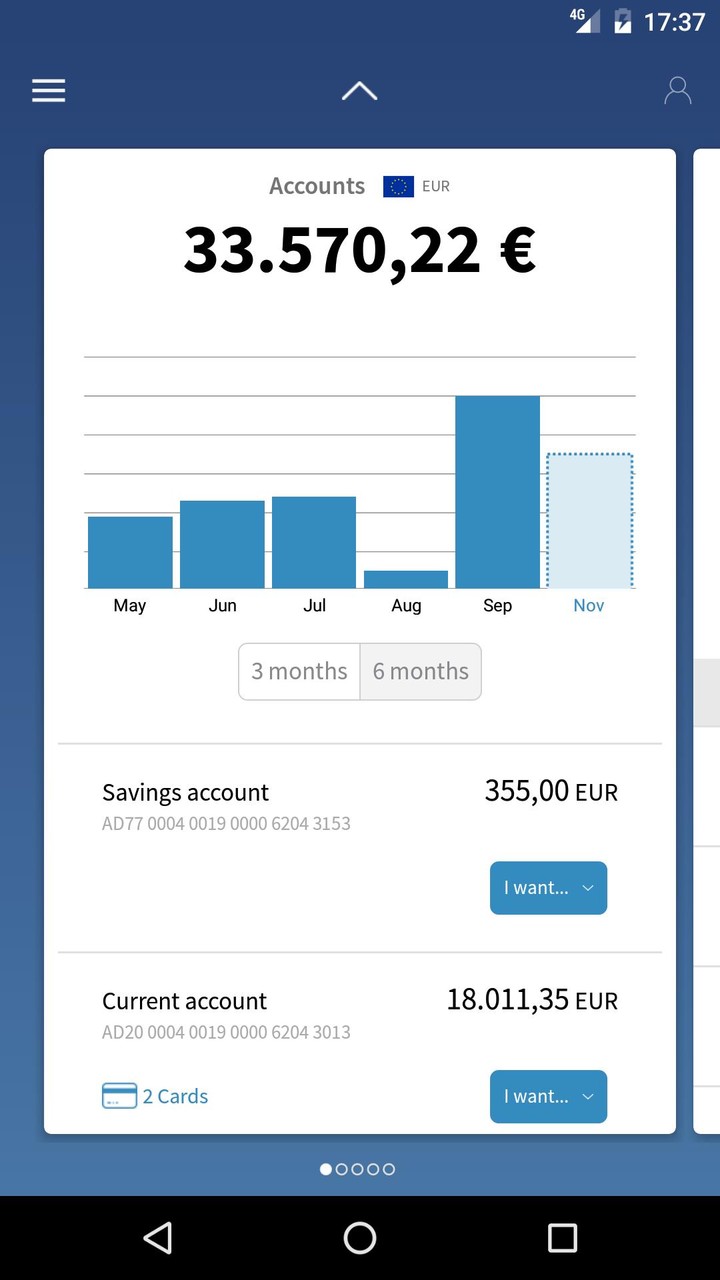Go to the system home screen
The height and width of the screenshot is (1280, 720).
point(360,1238)
